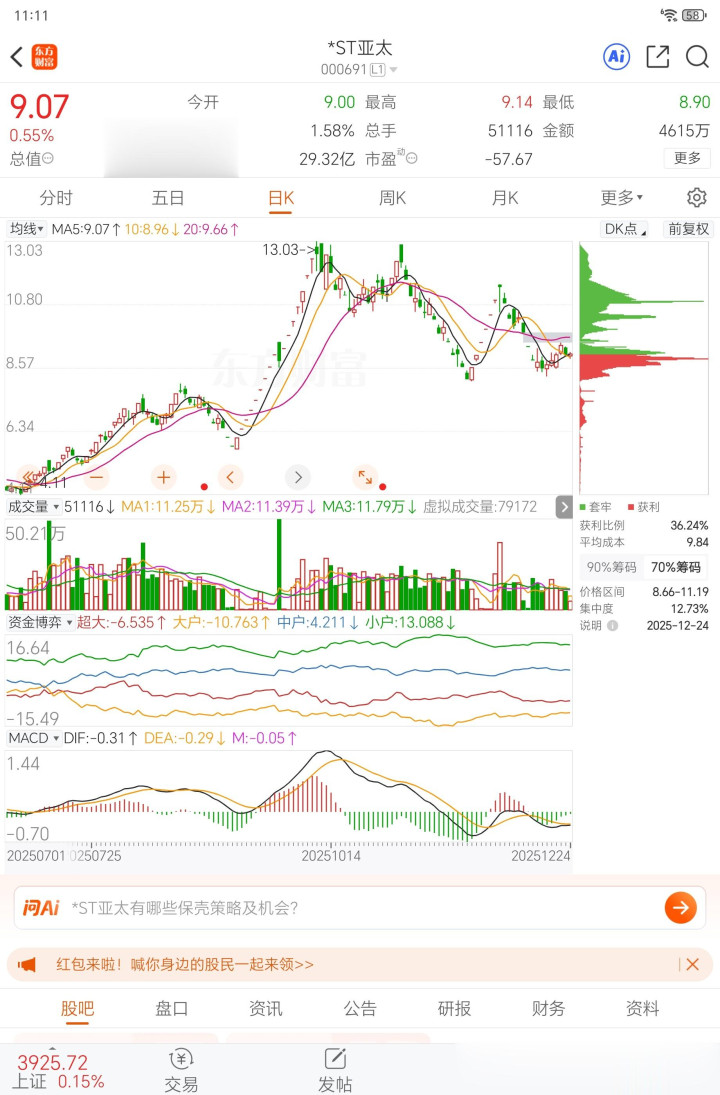Zoom in the K-line with plus button
The height and width of the screenshot is (1095, 720).
coord(163,477)
